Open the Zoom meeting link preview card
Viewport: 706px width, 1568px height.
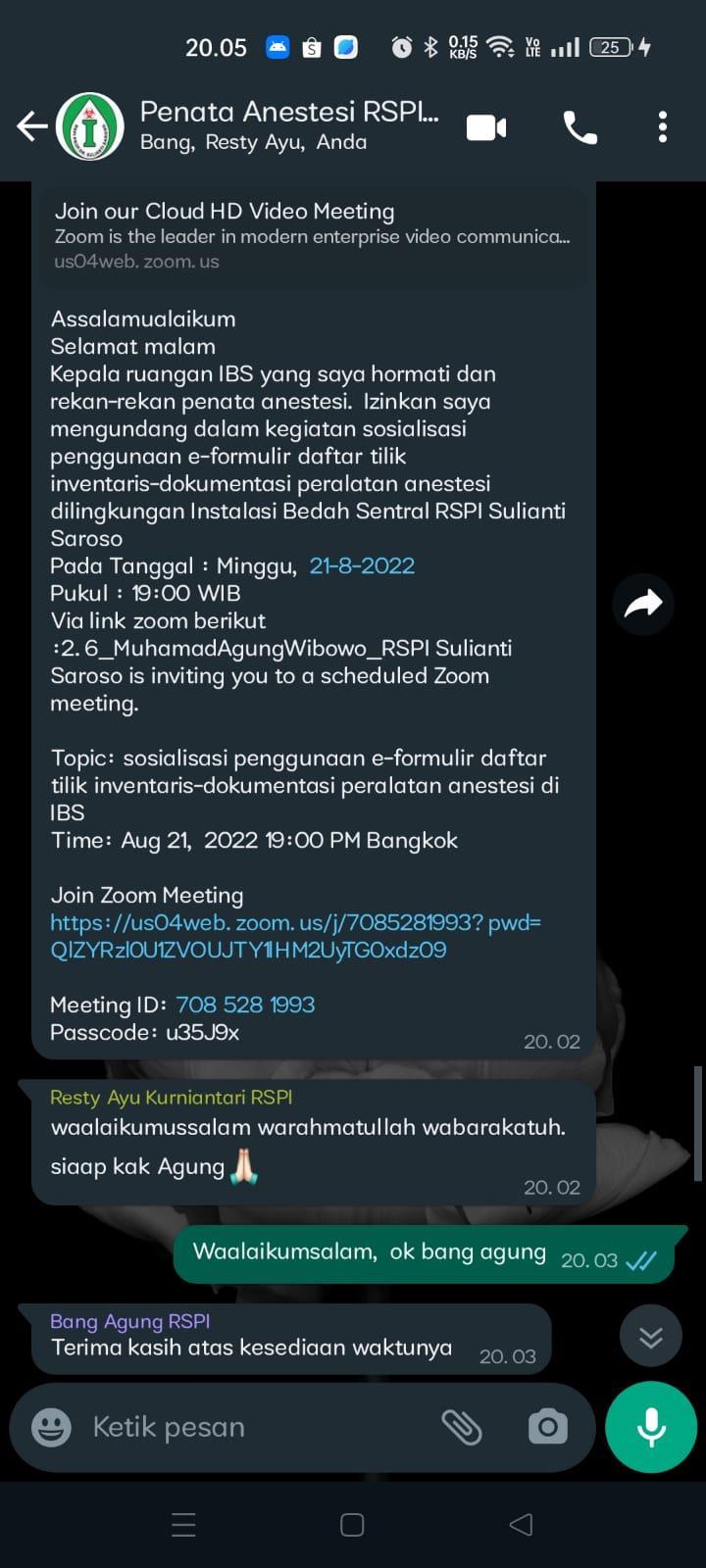coord(314,235)
